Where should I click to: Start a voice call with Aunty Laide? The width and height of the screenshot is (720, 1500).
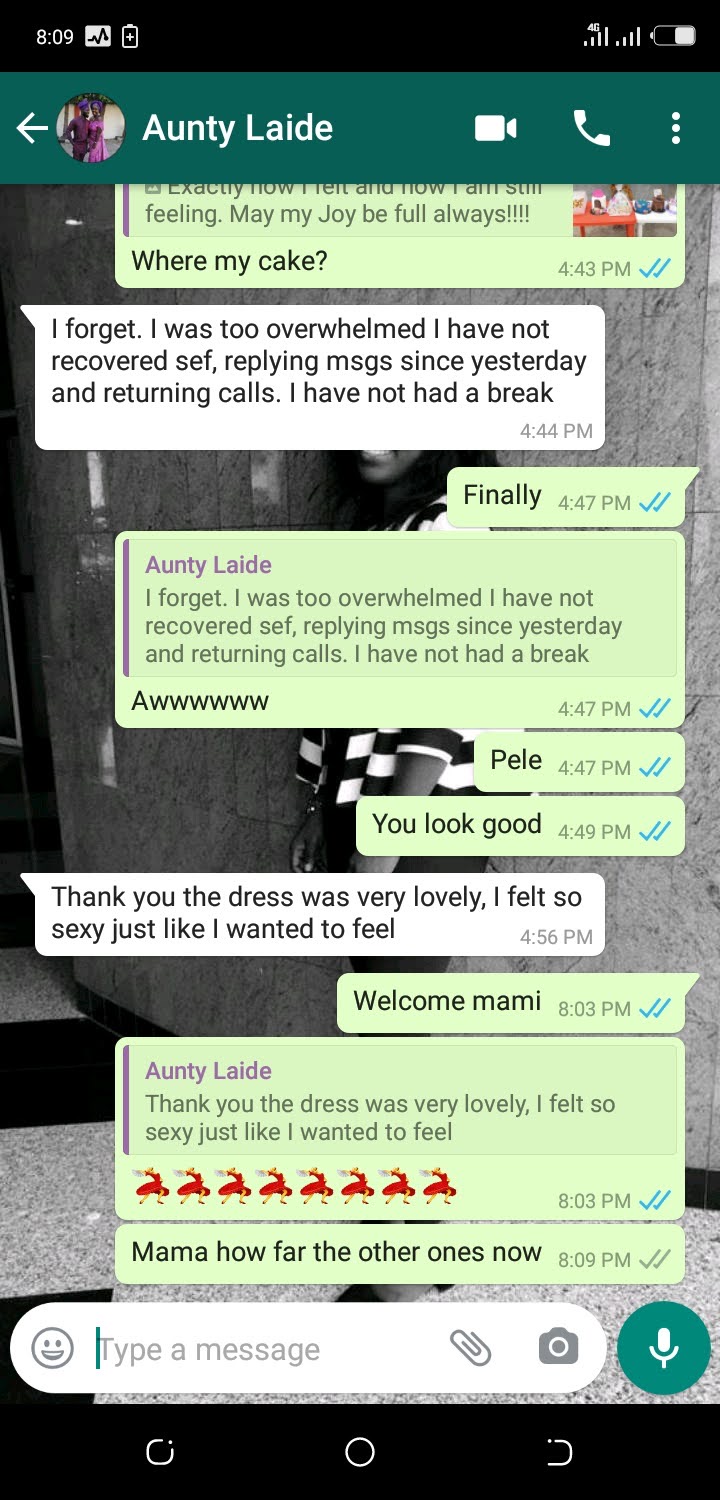pyautogui.click(x=591, y=128)
